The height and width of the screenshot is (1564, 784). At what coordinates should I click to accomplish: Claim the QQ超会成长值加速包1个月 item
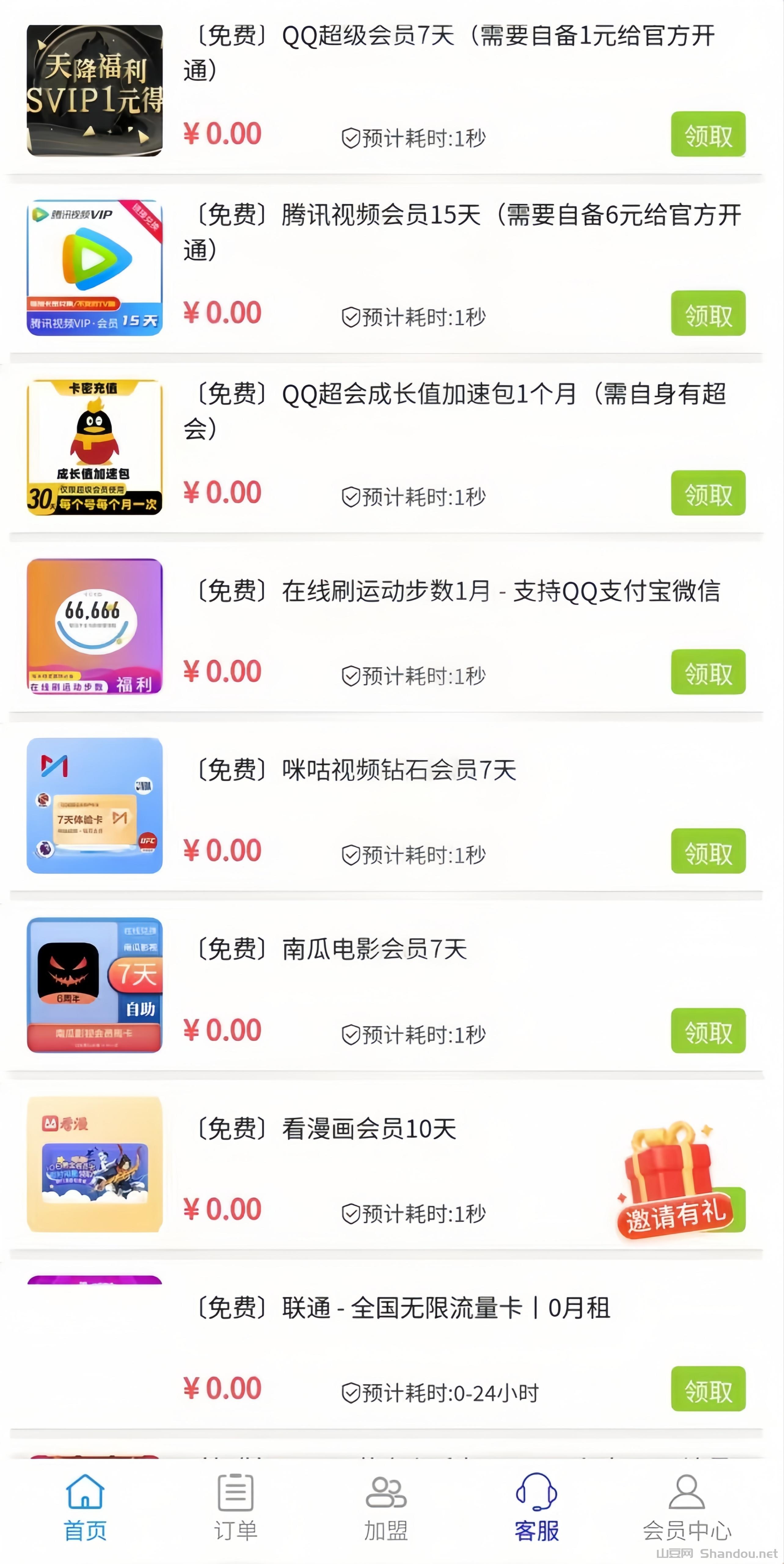708,493
